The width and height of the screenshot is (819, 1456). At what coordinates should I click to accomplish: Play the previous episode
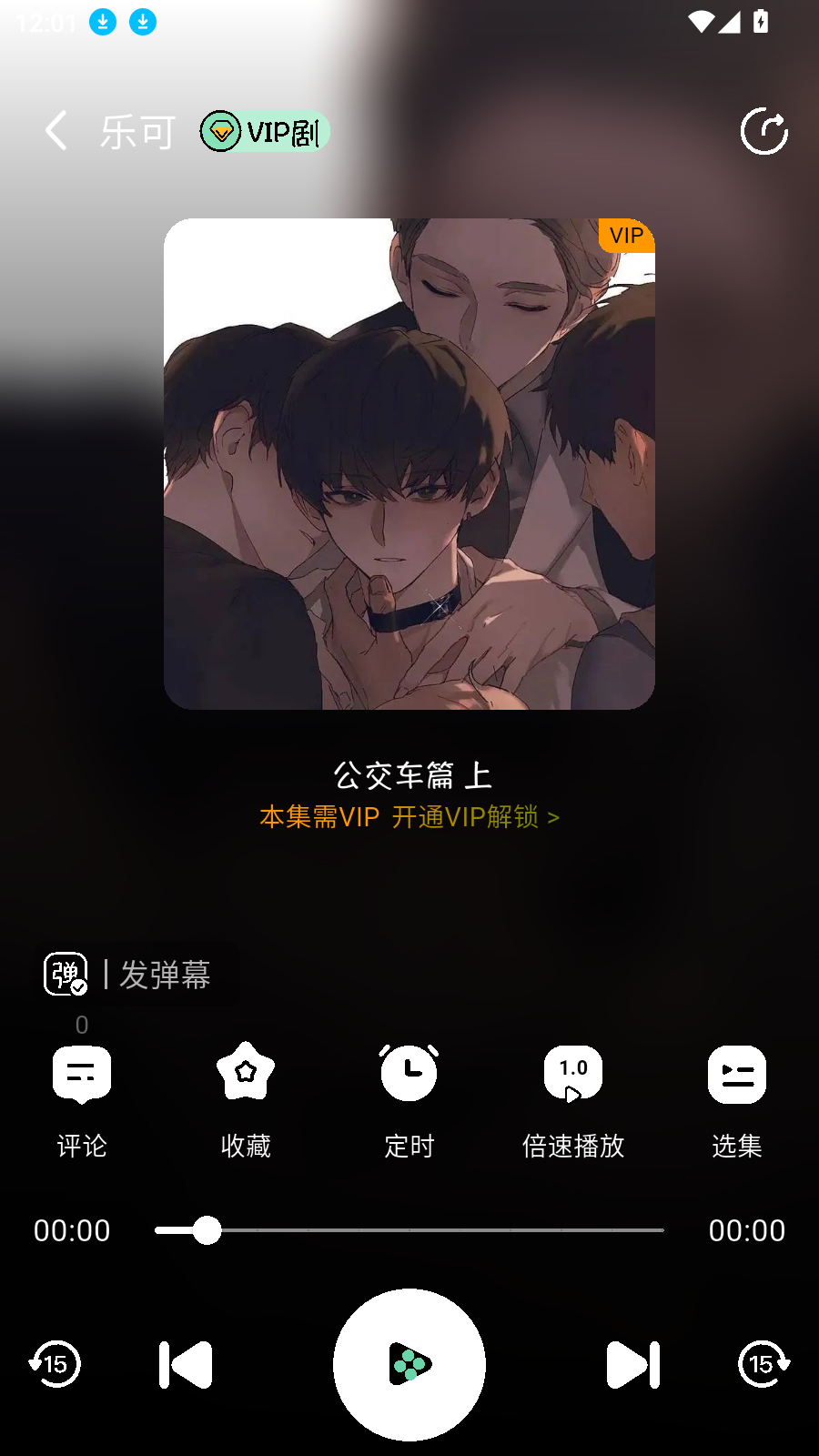186,1364
